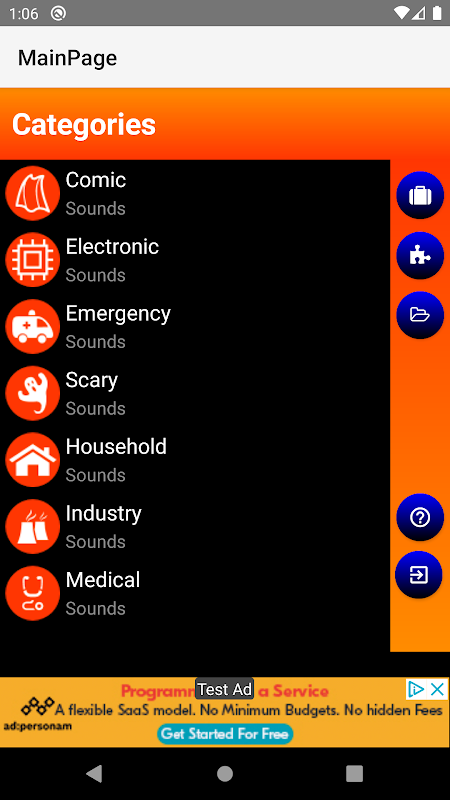Go to the system home screen
450x800 pixels.
(x=225, y=773)
